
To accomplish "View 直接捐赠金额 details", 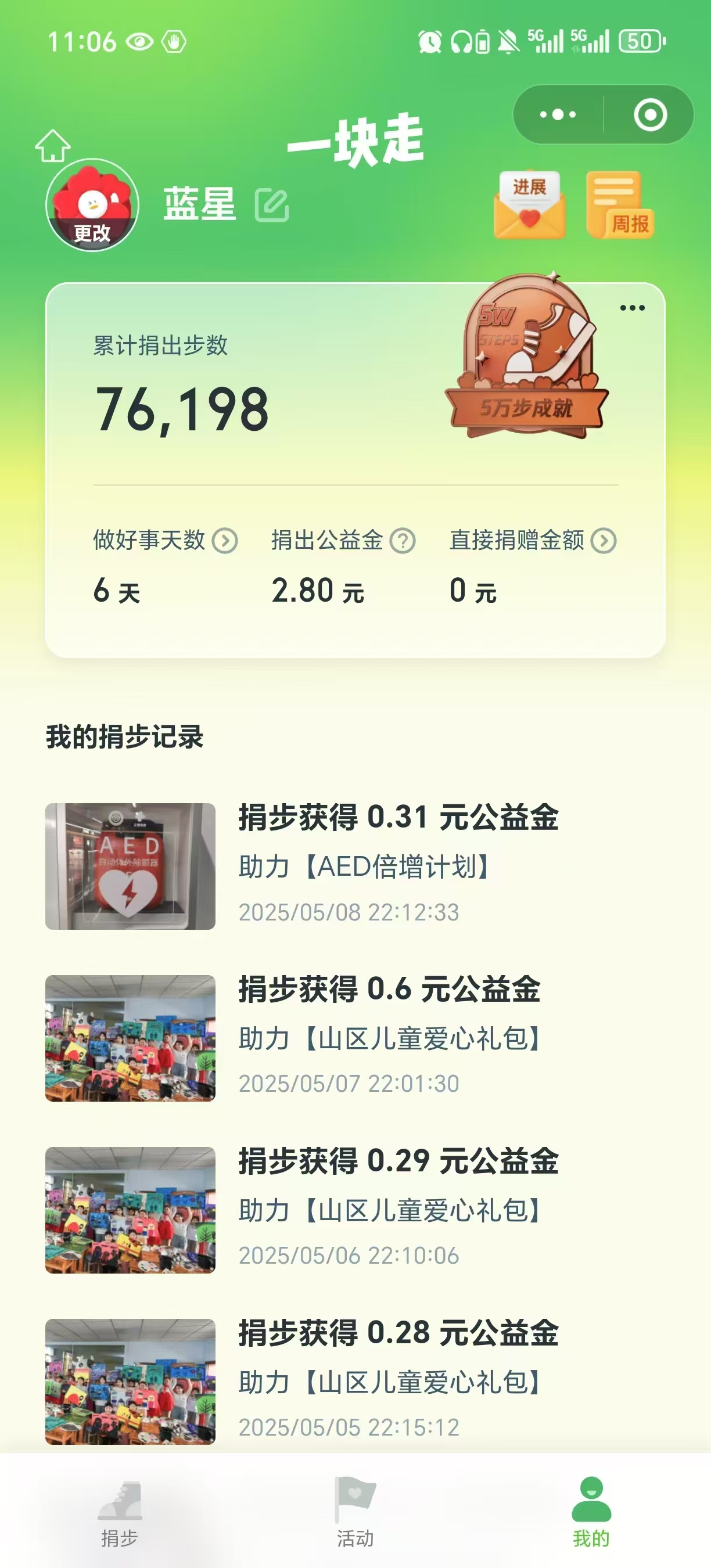I will (604, 541).
